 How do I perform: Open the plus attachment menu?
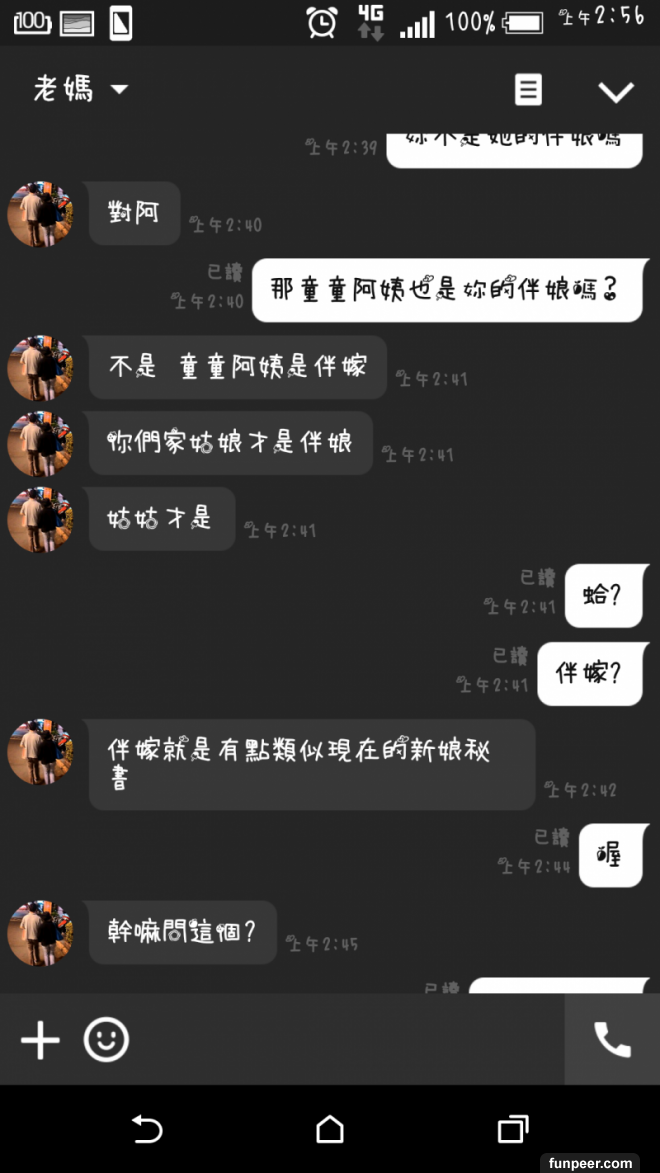[x=40, y=1040]
